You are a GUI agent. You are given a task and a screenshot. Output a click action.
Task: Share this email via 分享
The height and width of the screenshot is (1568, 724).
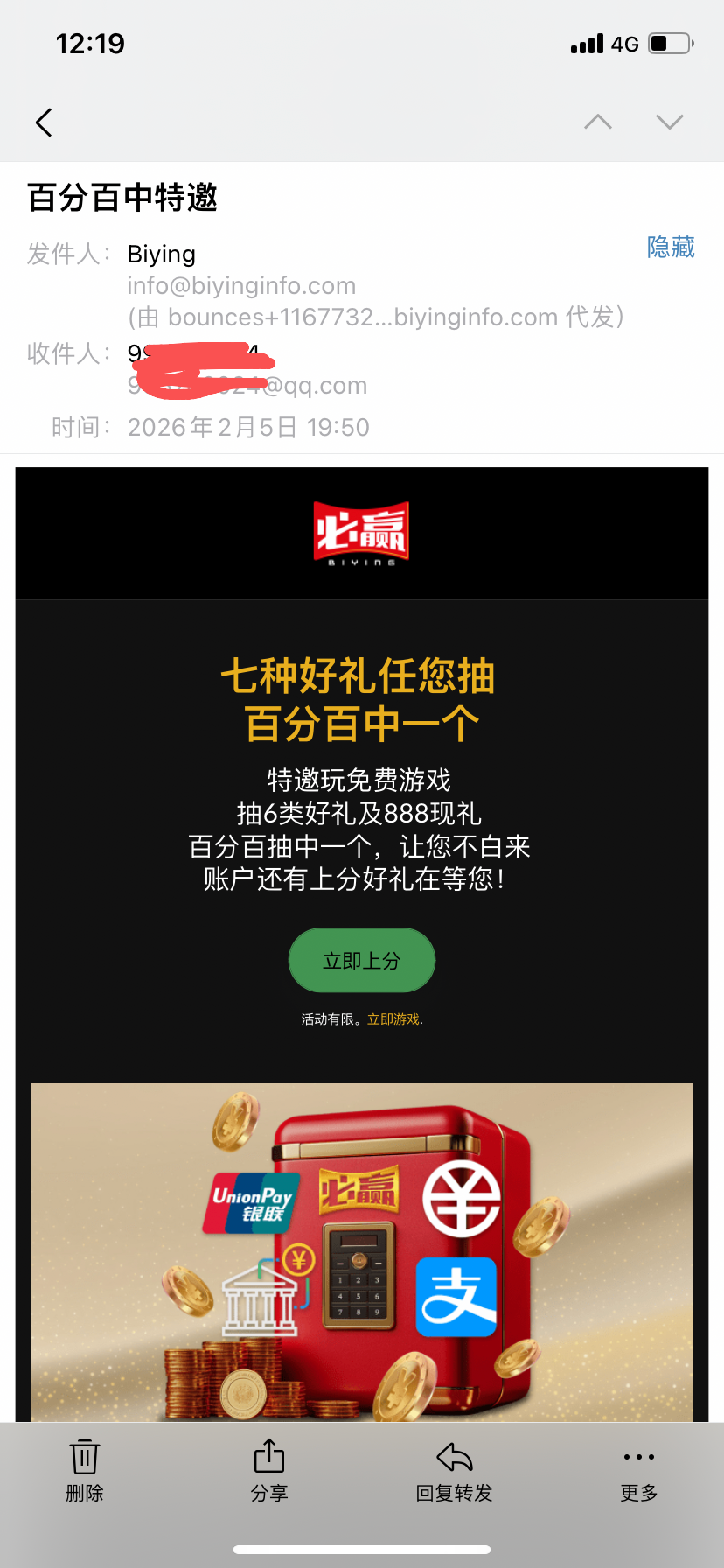pyautogui.click(x=269, y=1469)
